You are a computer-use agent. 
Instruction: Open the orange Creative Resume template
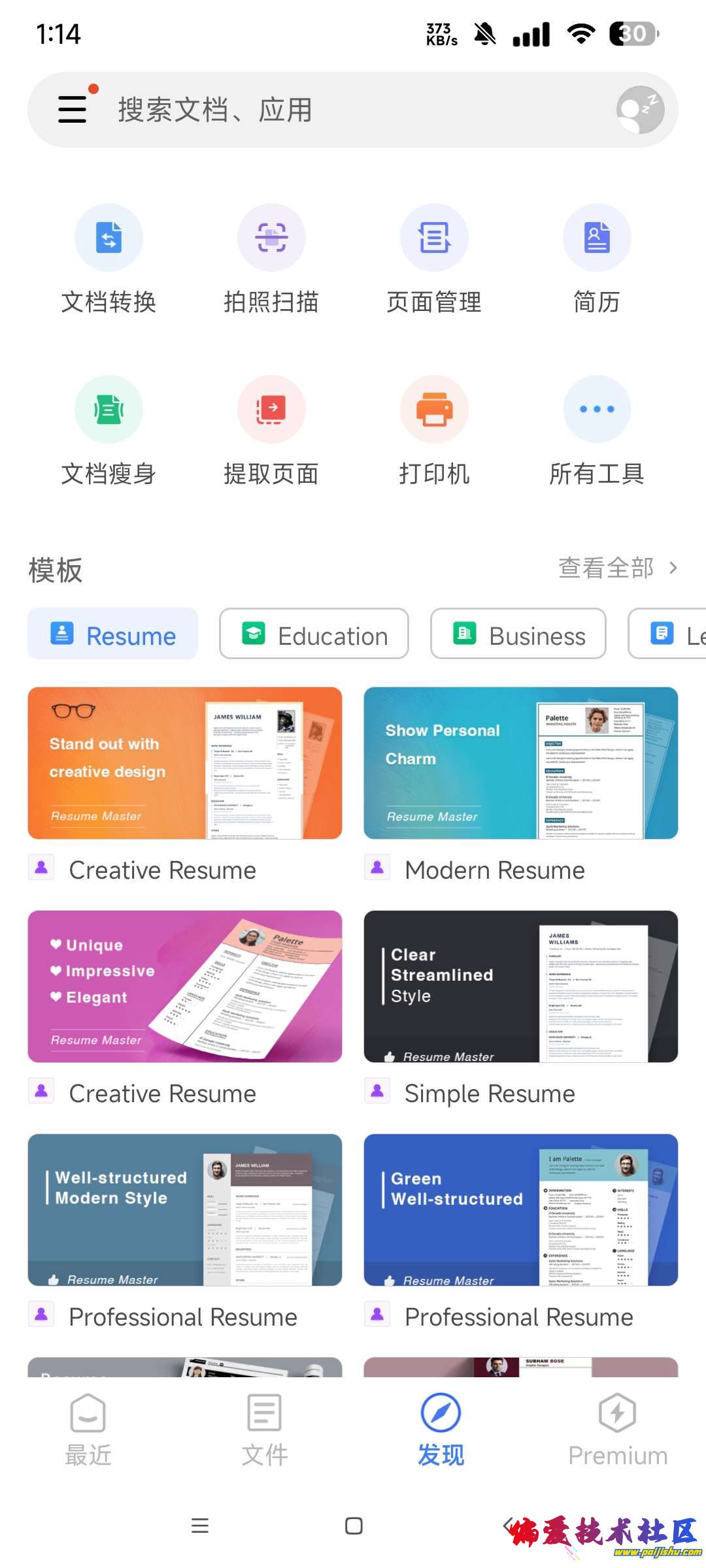point(185,763)
